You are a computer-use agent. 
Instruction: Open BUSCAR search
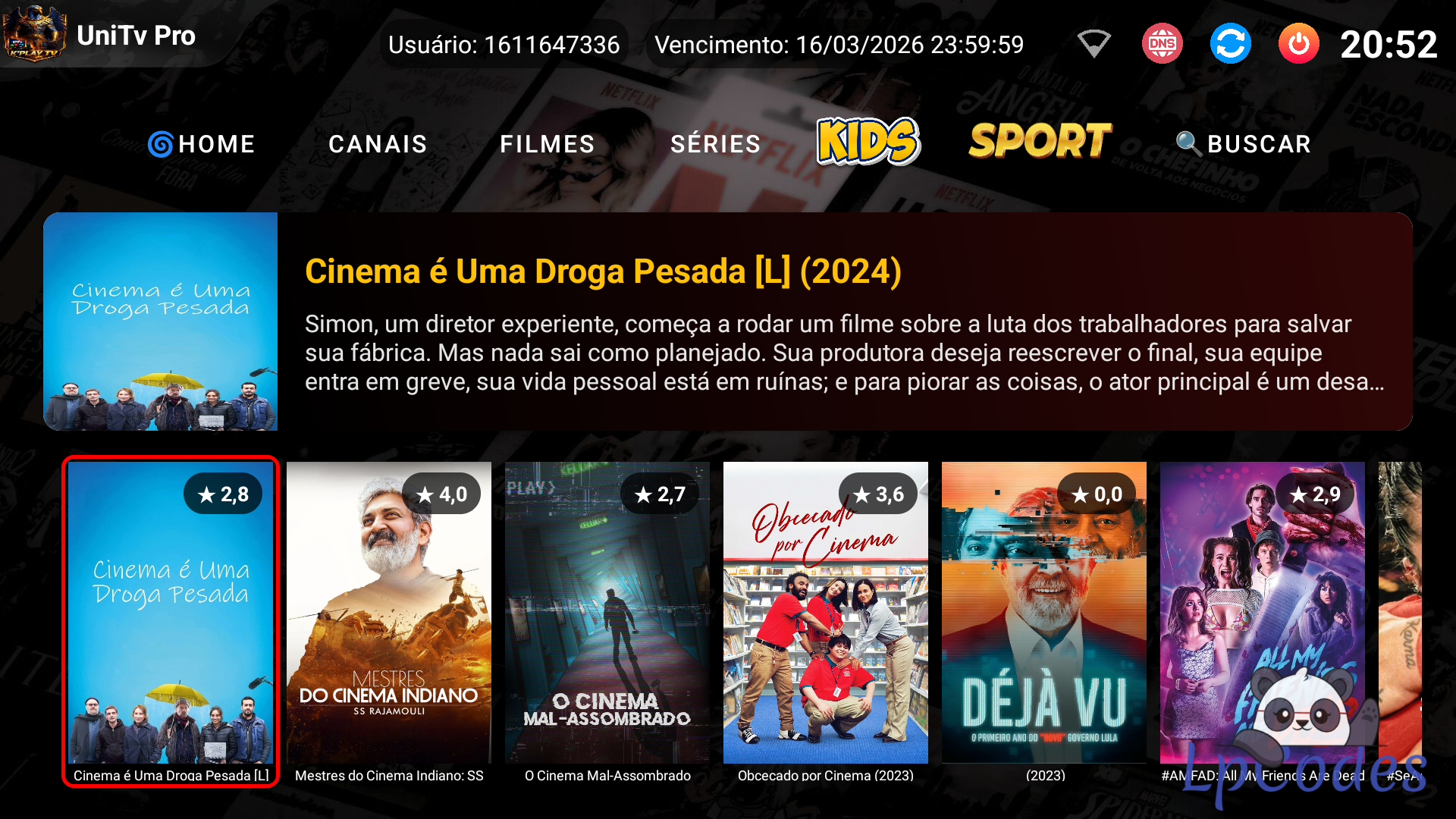1244,144
